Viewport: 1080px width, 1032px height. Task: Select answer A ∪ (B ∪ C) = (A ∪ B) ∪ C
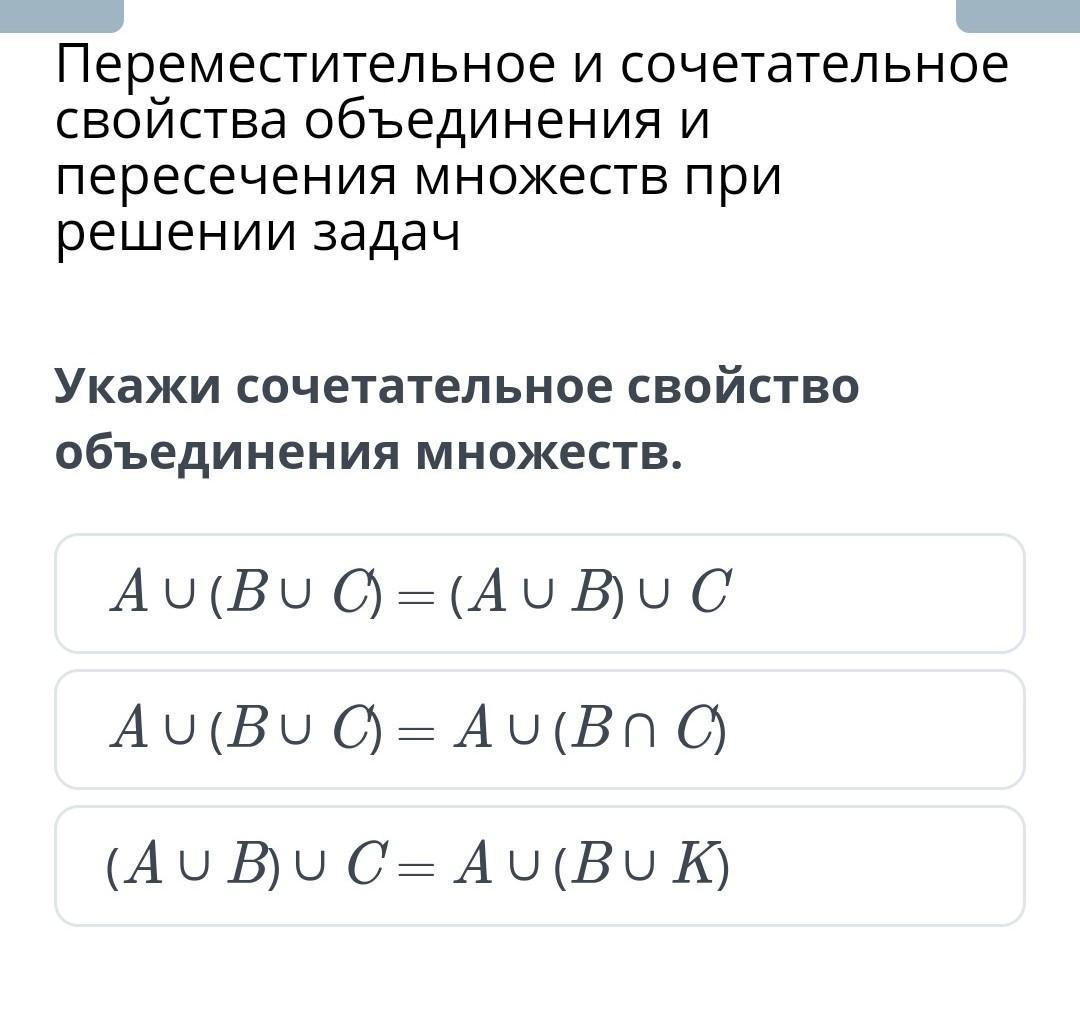pos(540,593)
